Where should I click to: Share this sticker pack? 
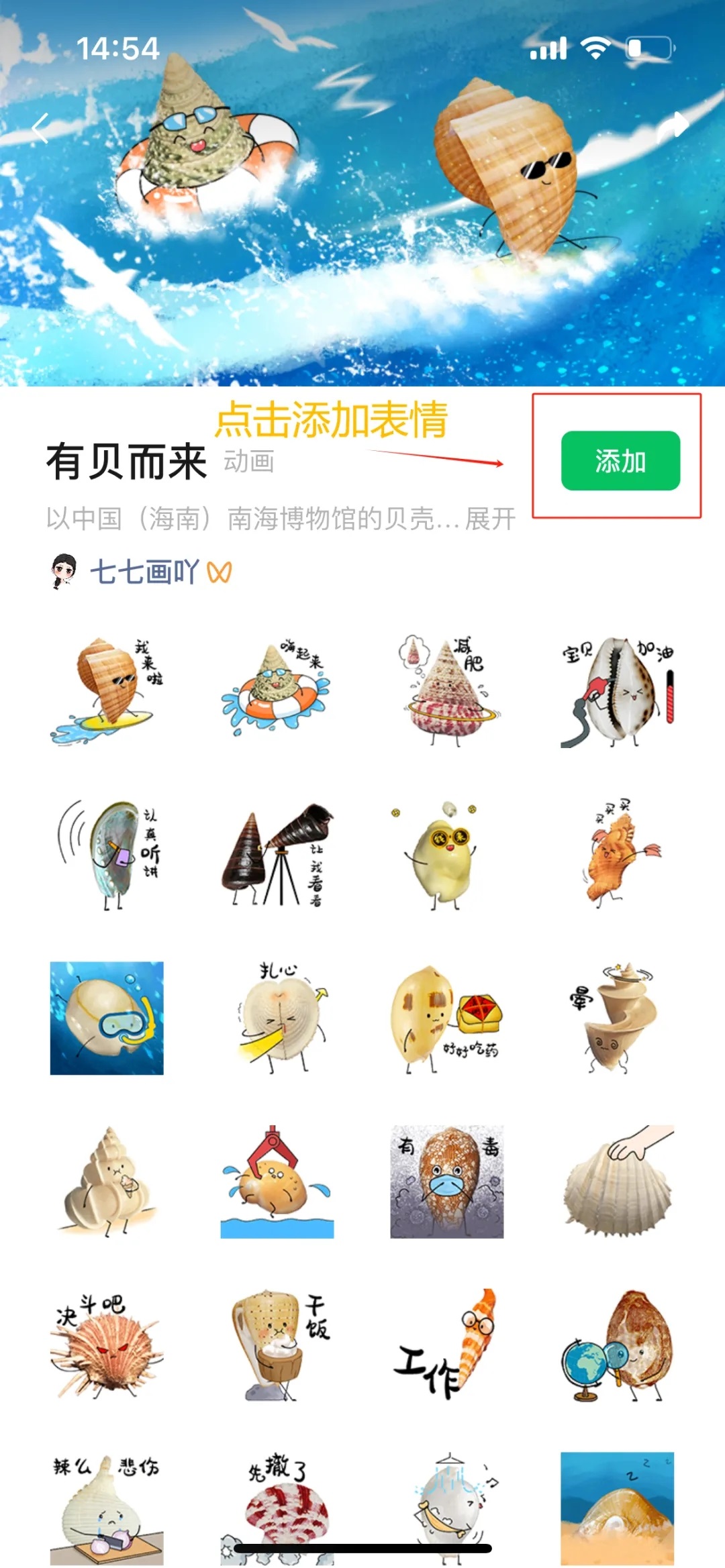tap(672, 125)
